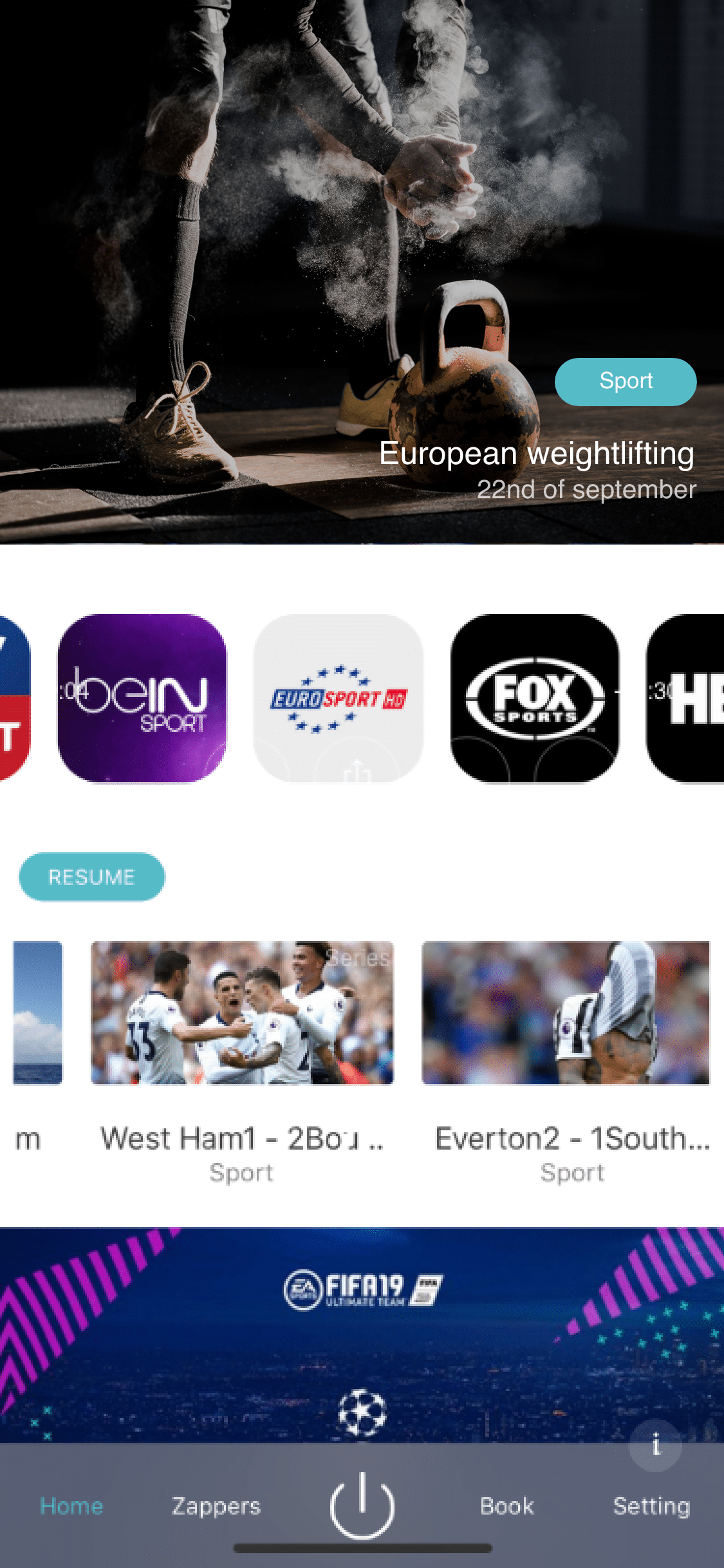Switch to the Home tab
The image size is (724, 1568).
(71, 1506)
